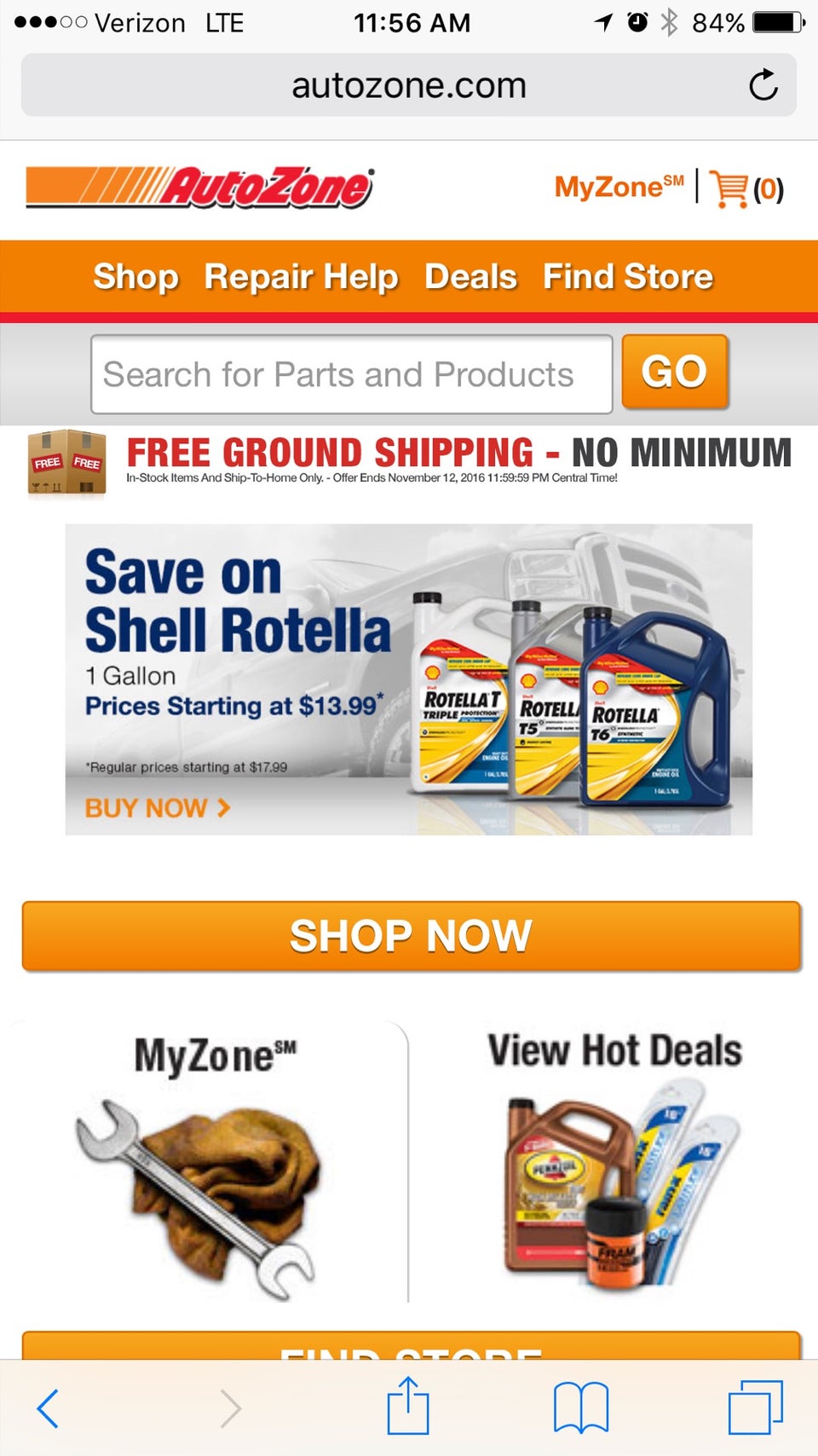
Task: Open the Safari share sheet
Action: [408, 1407]
